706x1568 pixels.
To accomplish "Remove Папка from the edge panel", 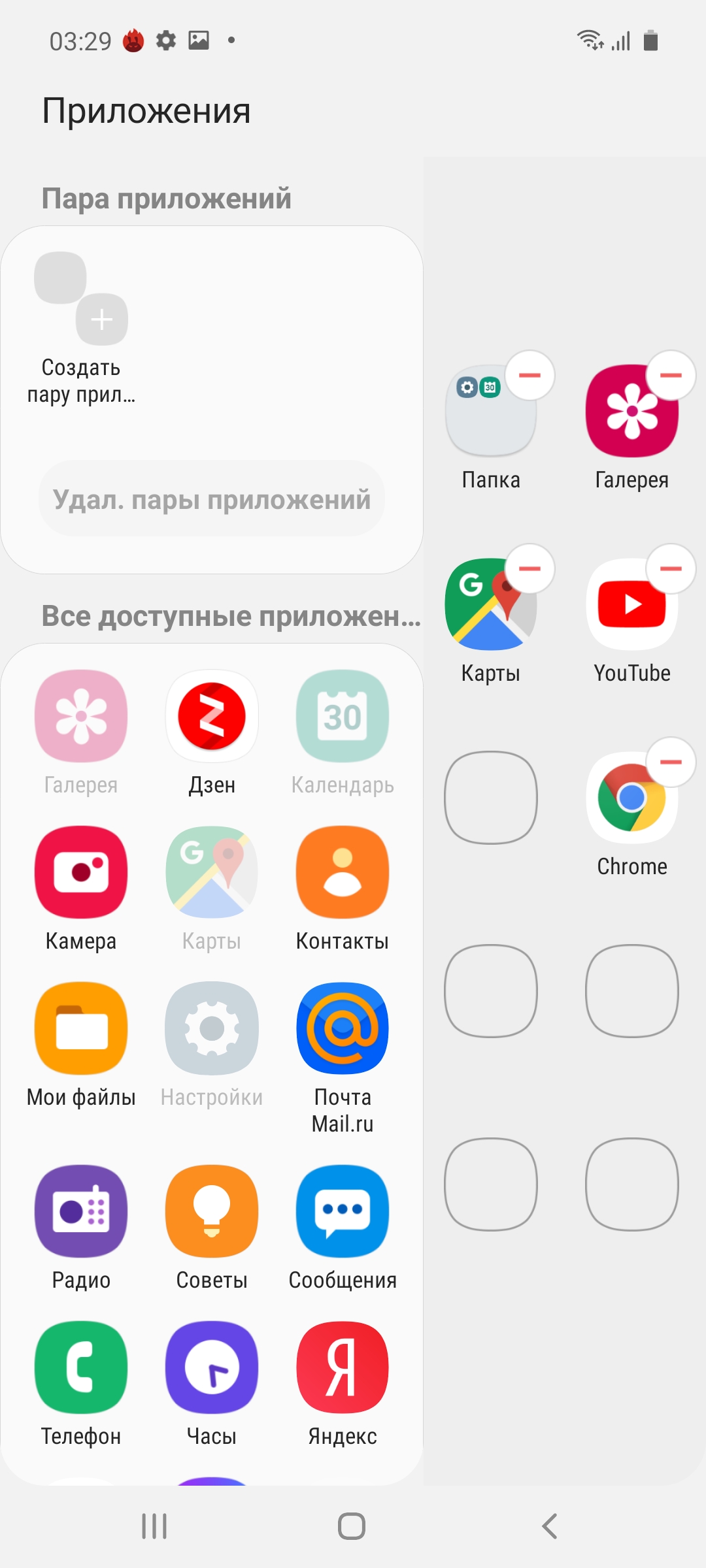I will click(529, 376).
